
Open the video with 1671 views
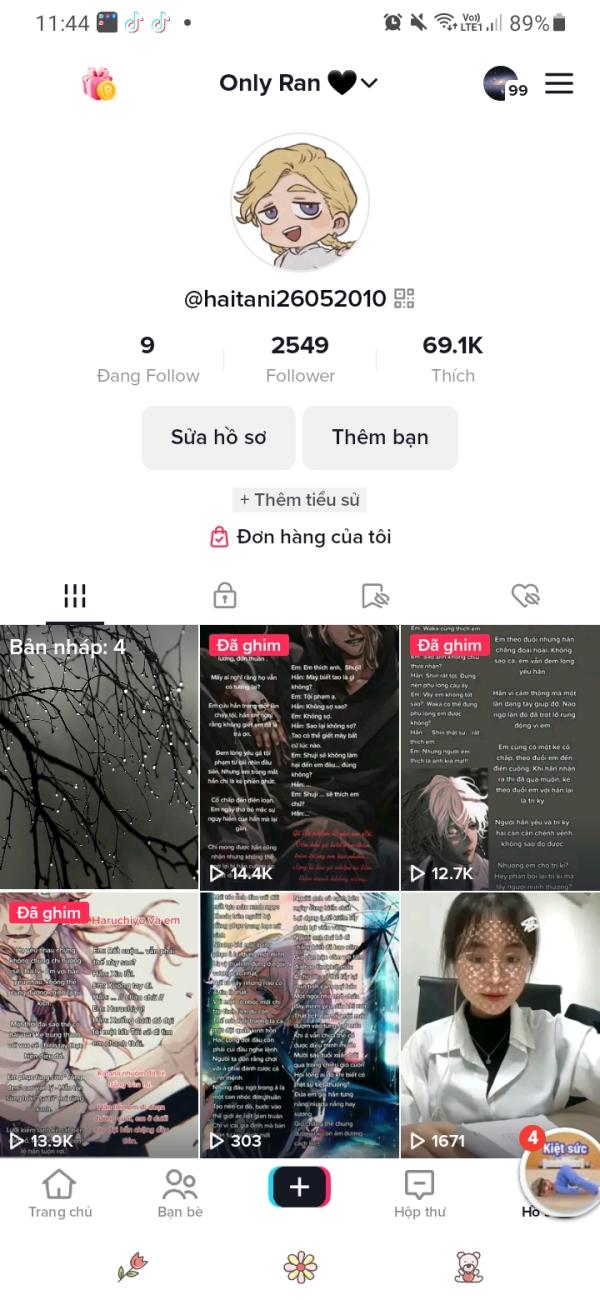coord(500,1025)
